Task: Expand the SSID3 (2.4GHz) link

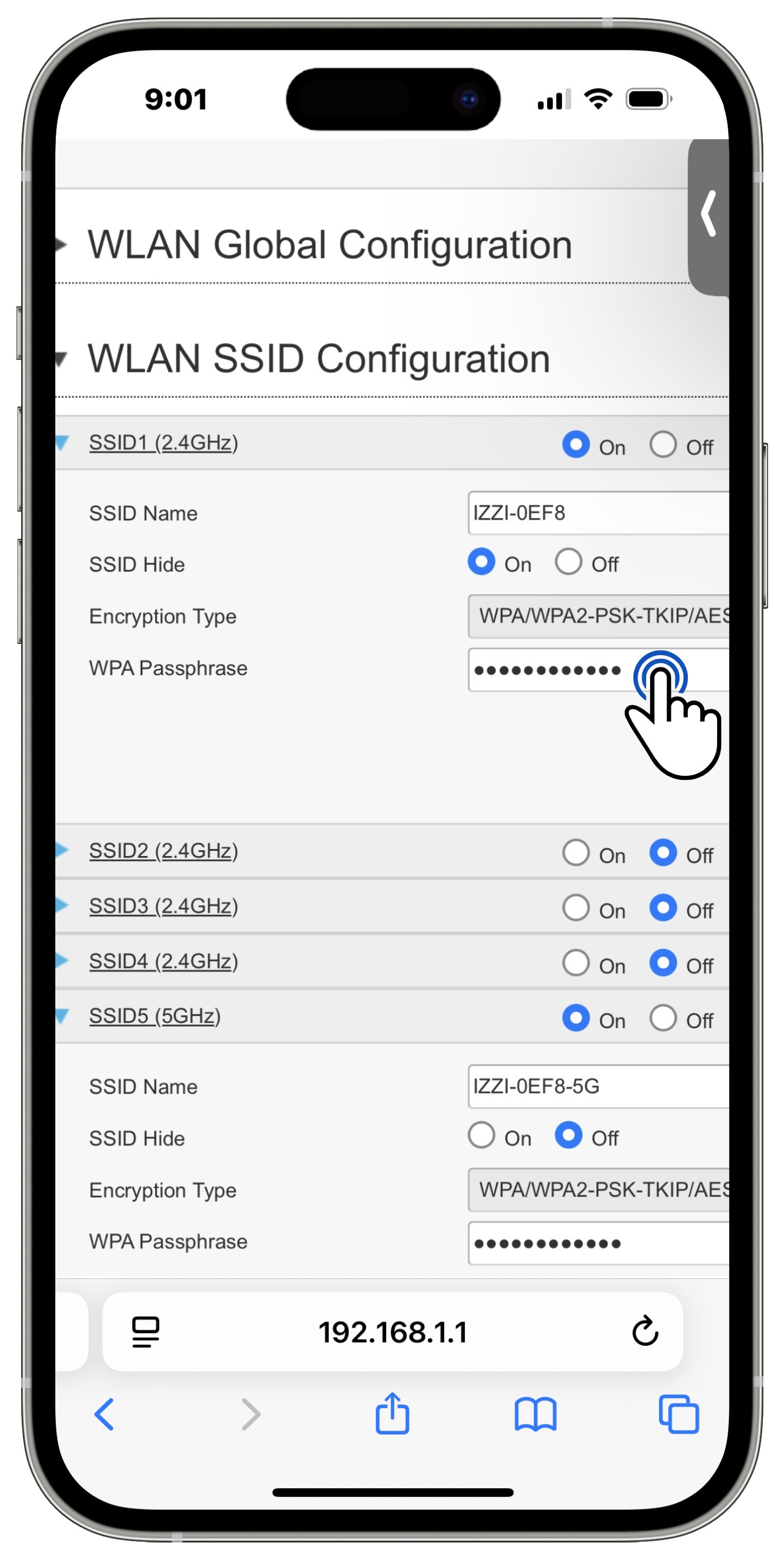Action: pos(164,906)
